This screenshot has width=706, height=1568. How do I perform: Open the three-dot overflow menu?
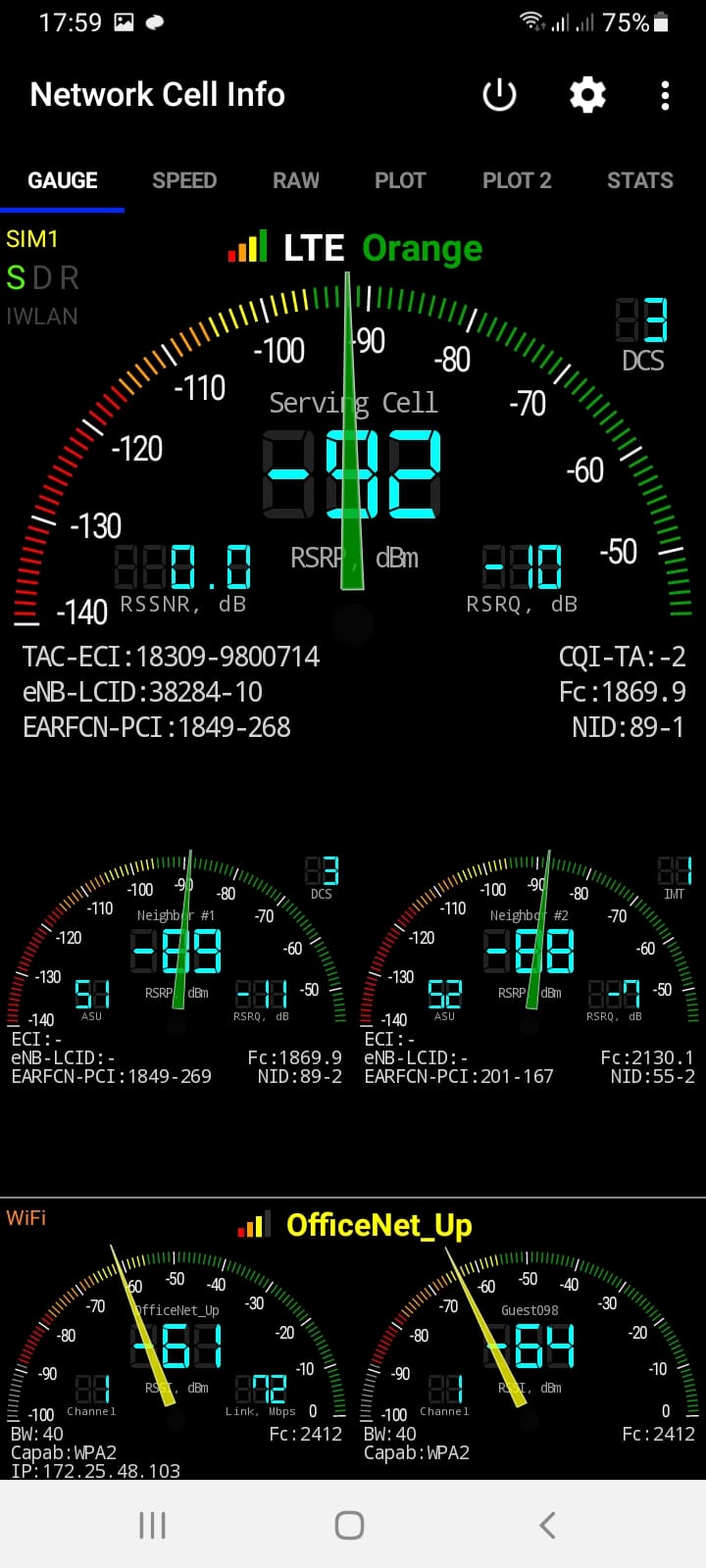pos(665,95)
